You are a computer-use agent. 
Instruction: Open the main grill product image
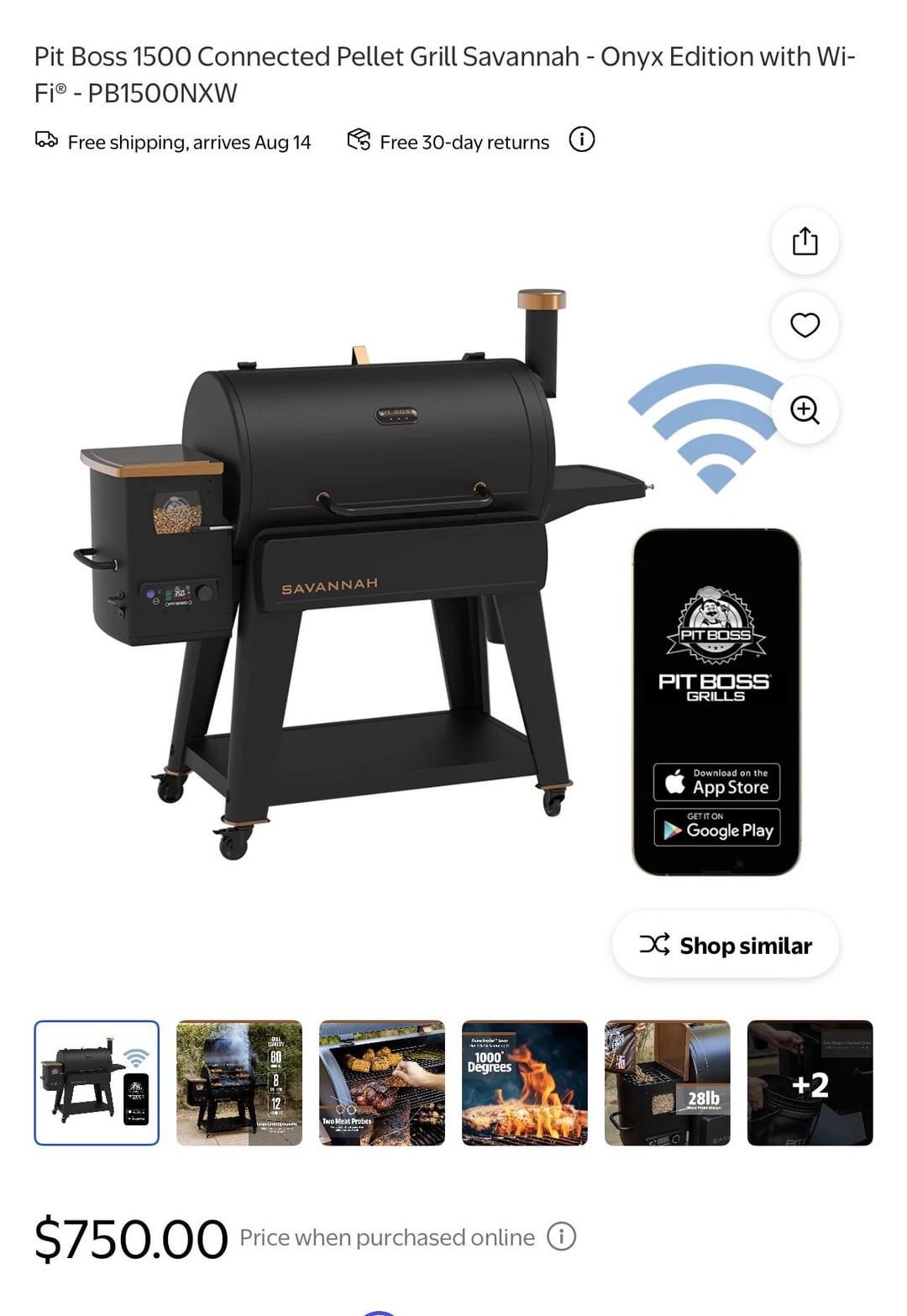[x=361, y=571]
